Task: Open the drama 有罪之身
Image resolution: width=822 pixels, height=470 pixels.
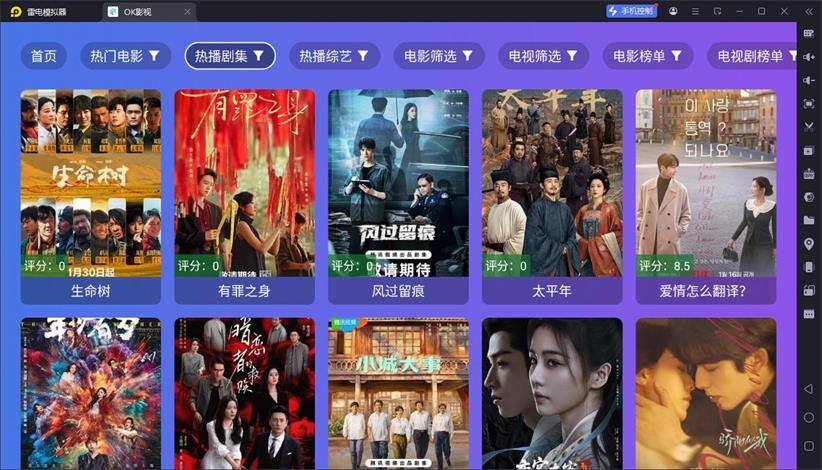Action: tap(244, 195)
